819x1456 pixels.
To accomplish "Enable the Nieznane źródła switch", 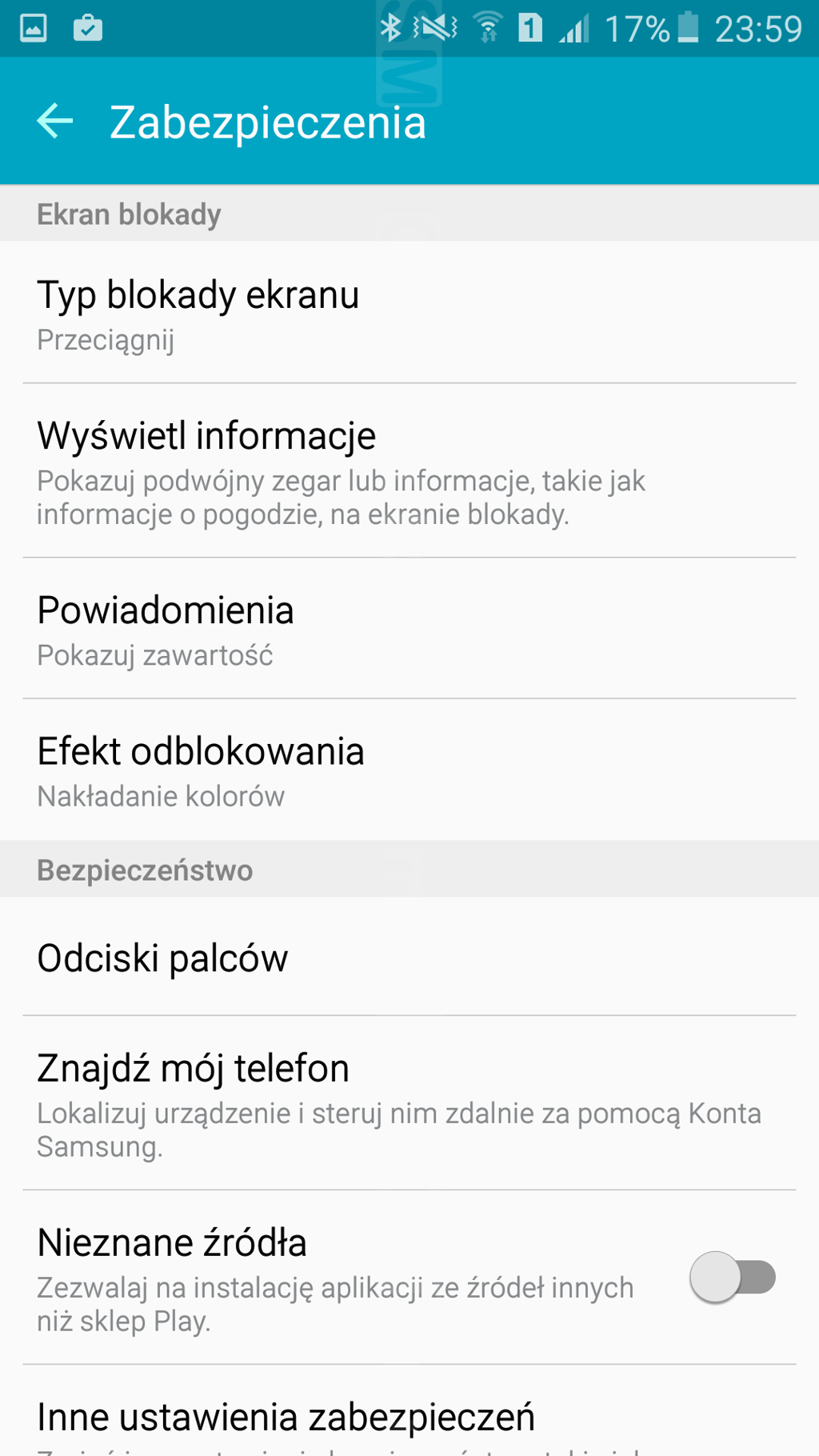I will 733,1277.
